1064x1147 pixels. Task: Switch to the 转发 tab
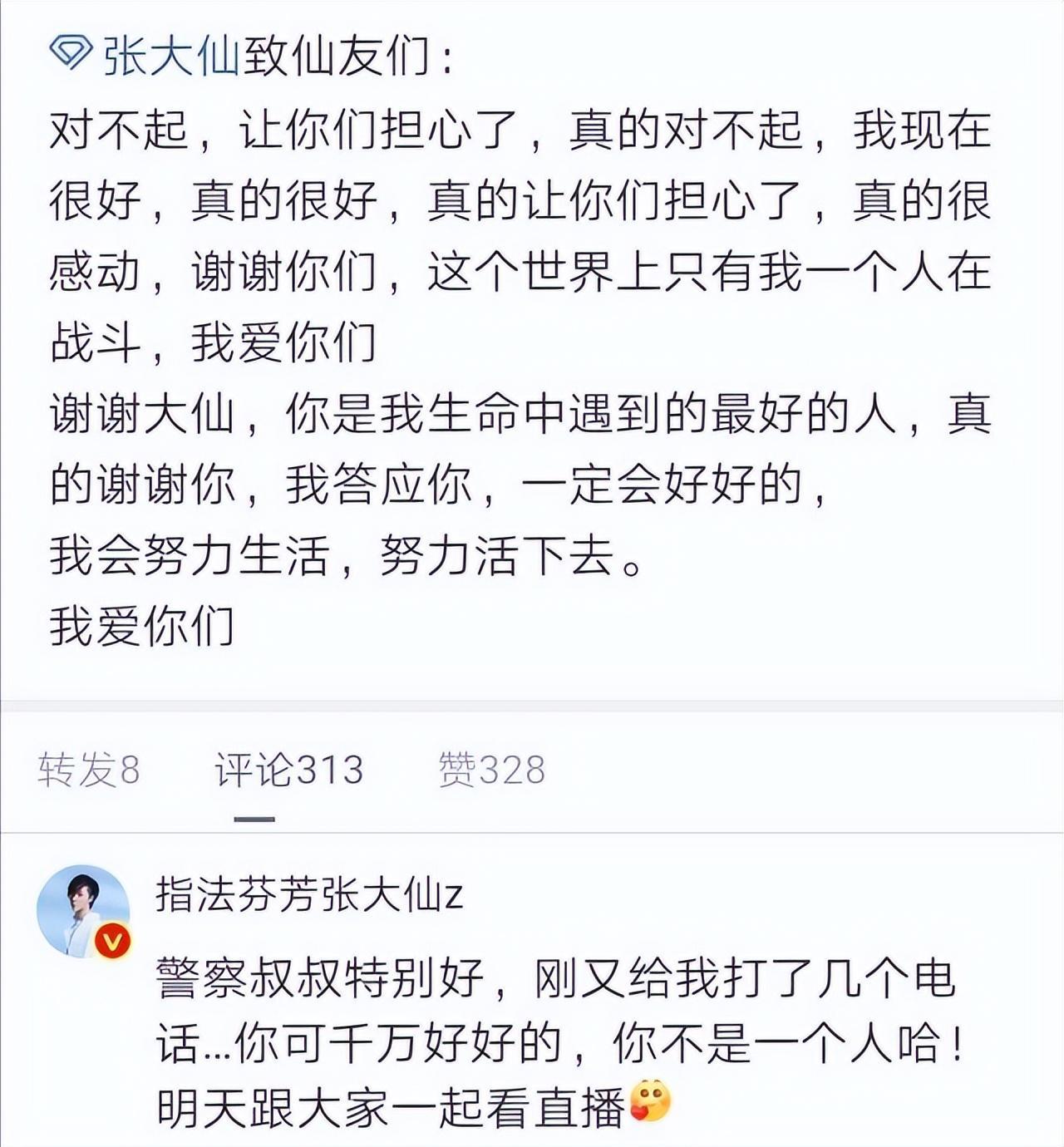(88, 770)
